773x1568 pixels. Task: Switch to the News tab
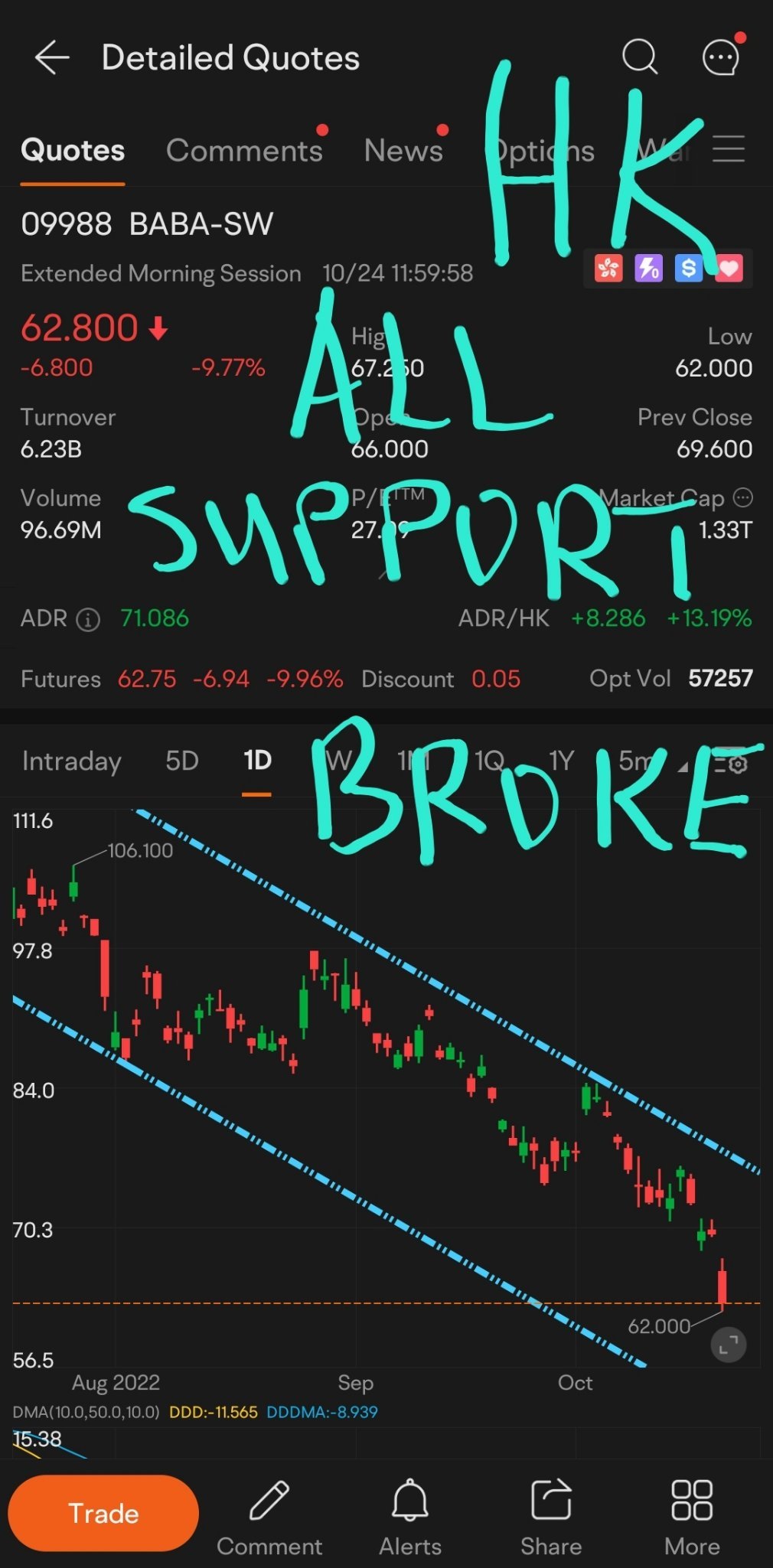[403, 151]
